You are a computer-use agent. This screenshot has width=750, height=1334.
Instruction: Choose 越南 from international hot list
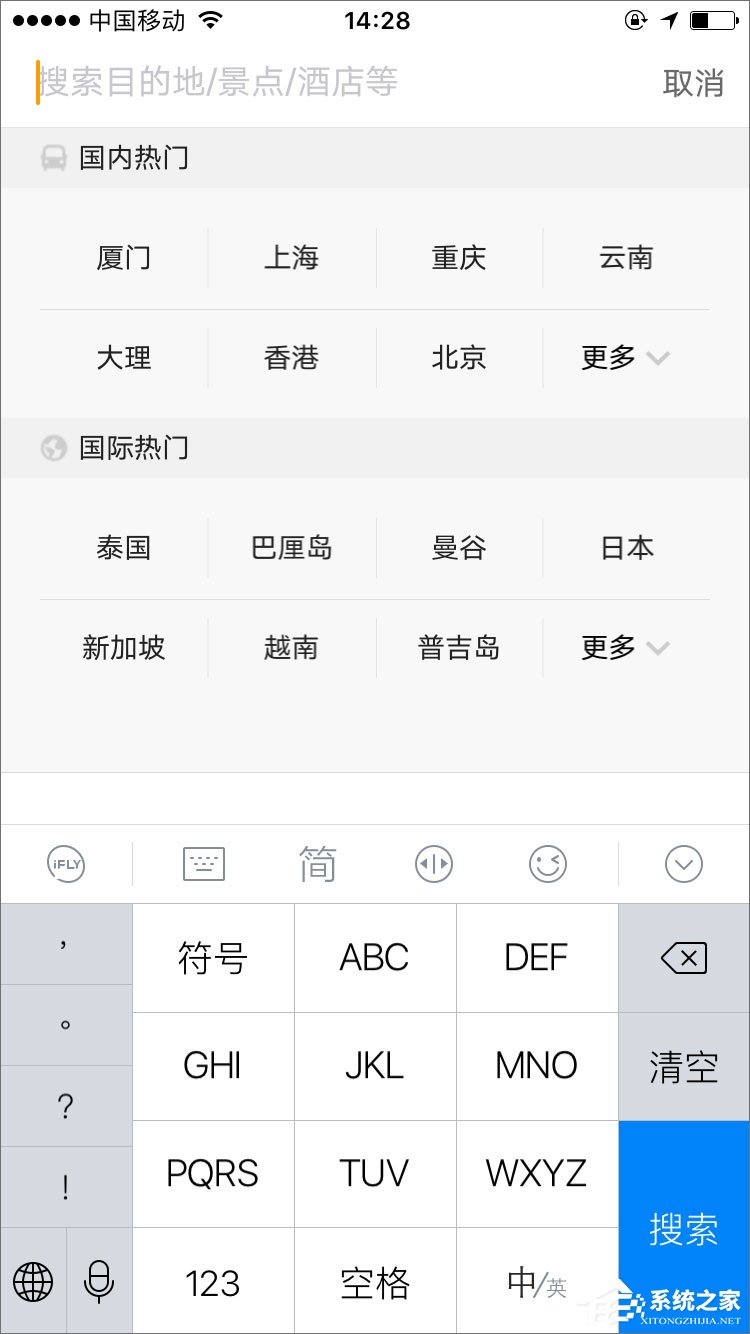pyautogui.click(x=291, y=648)
